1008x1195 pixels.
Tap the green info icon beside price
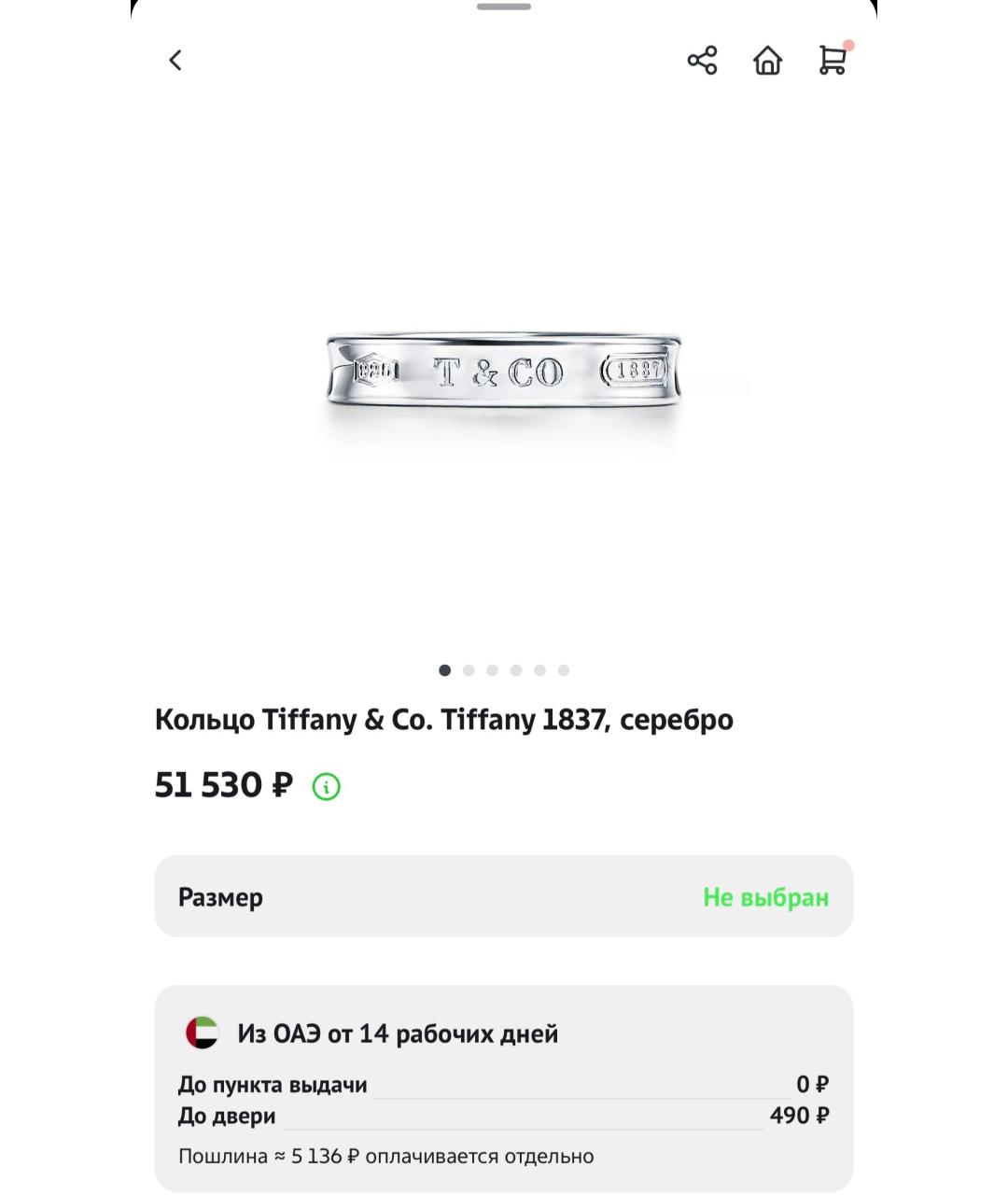[325, 788]
